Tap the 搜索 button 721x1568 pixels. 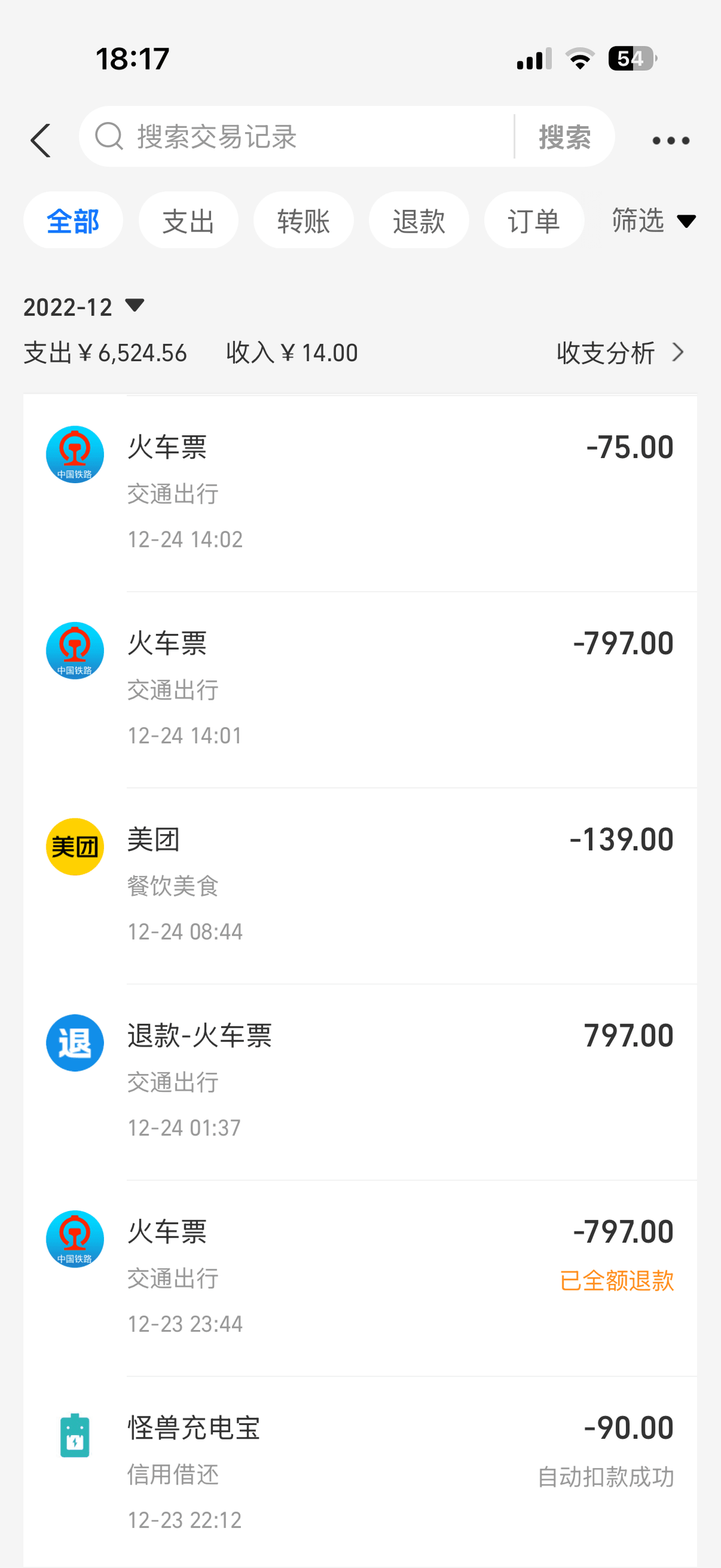(565, 136)
